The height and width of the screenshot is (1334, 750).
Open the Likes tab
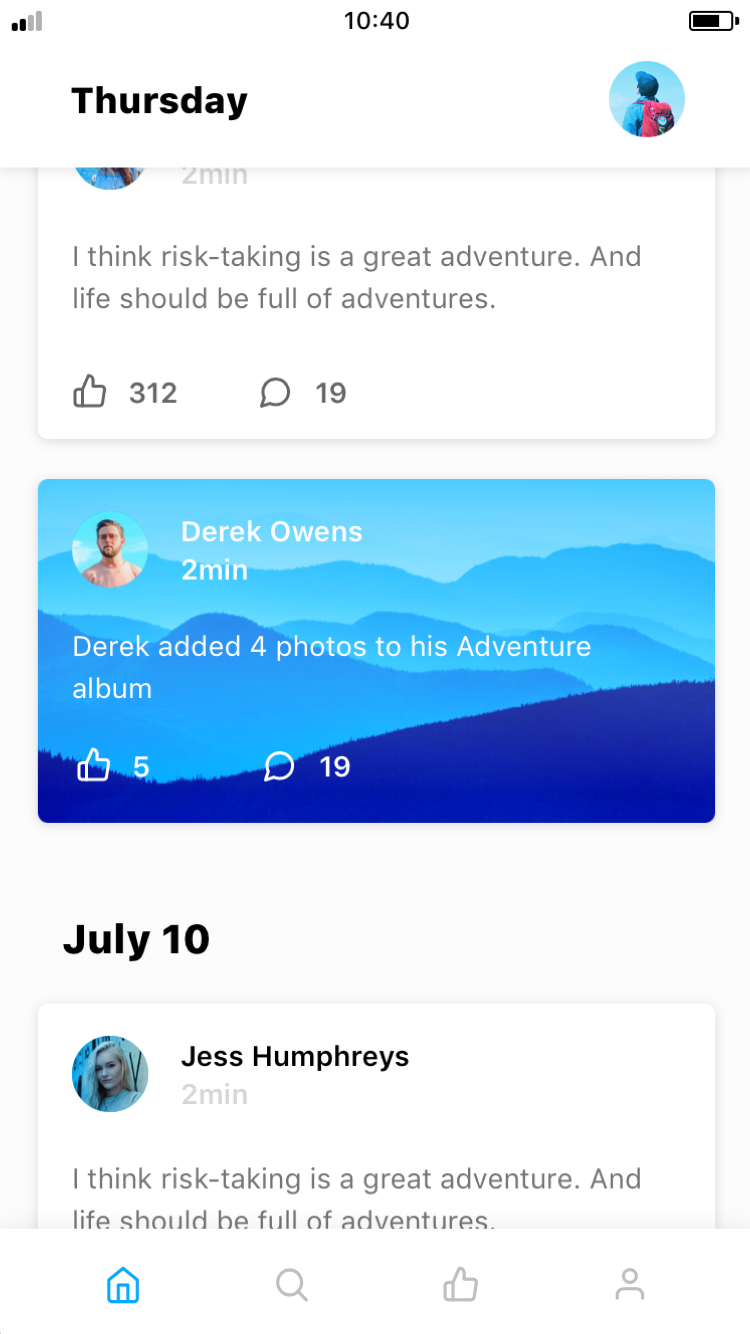coord(460,1284)
